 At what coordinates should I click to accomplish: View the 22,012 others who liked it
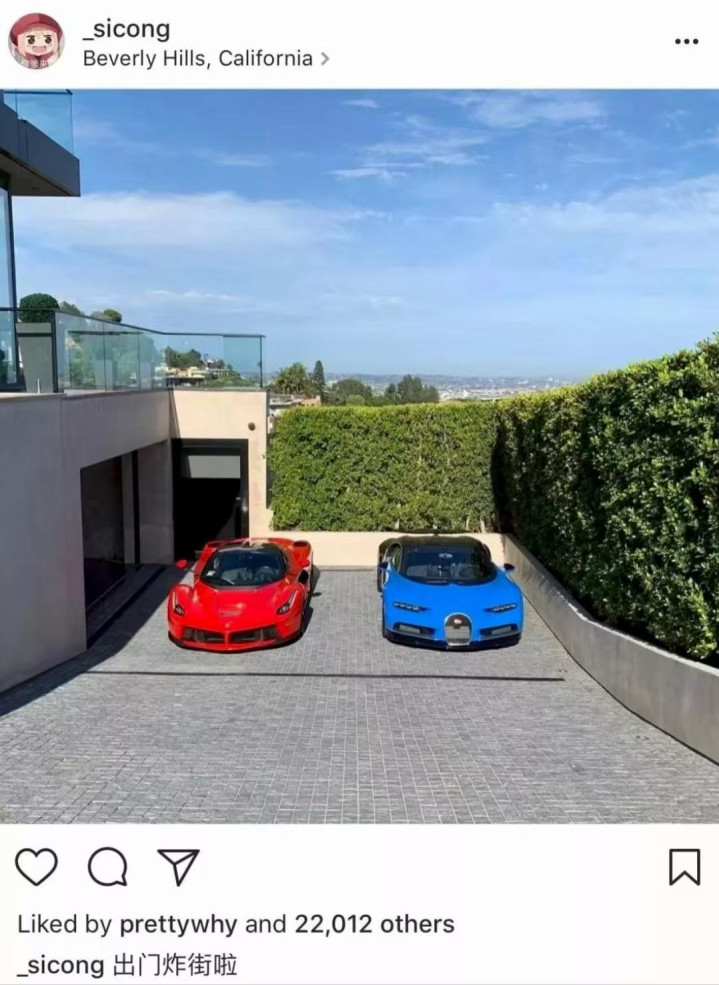pos(374,924)
